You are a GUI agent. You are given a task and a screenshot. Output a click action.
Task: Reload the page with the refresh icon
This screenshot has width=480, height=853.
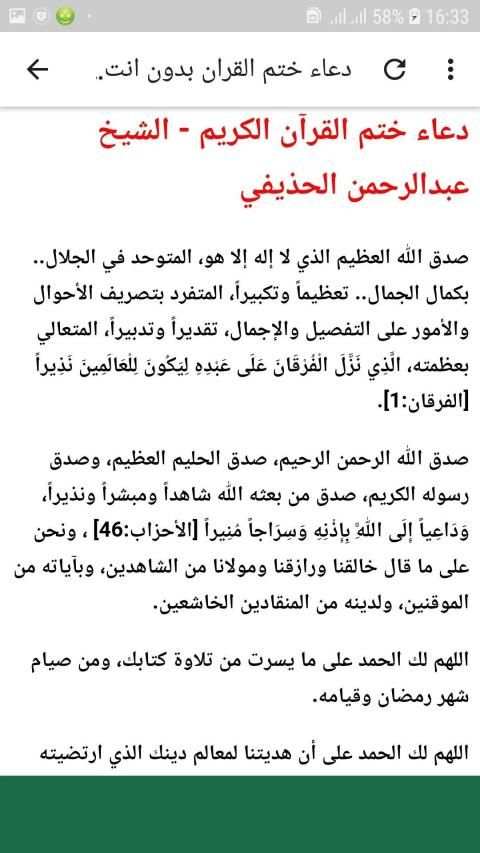[x=395, y=69]
